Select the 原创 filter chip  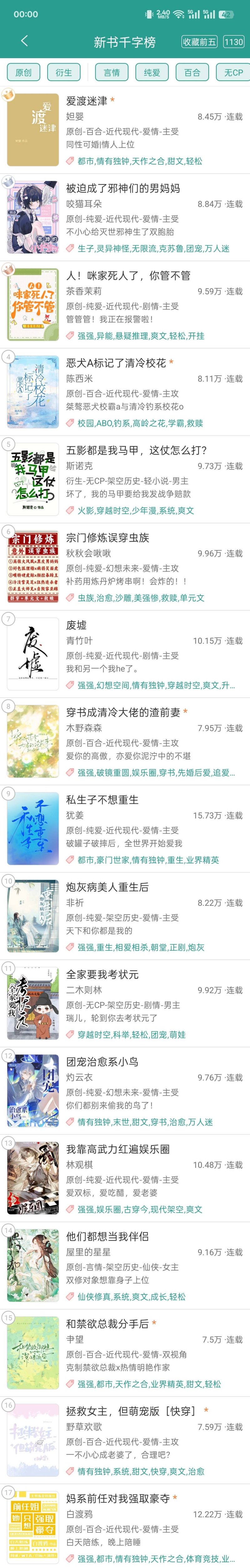pyautogui.click(x=23, y=73)
